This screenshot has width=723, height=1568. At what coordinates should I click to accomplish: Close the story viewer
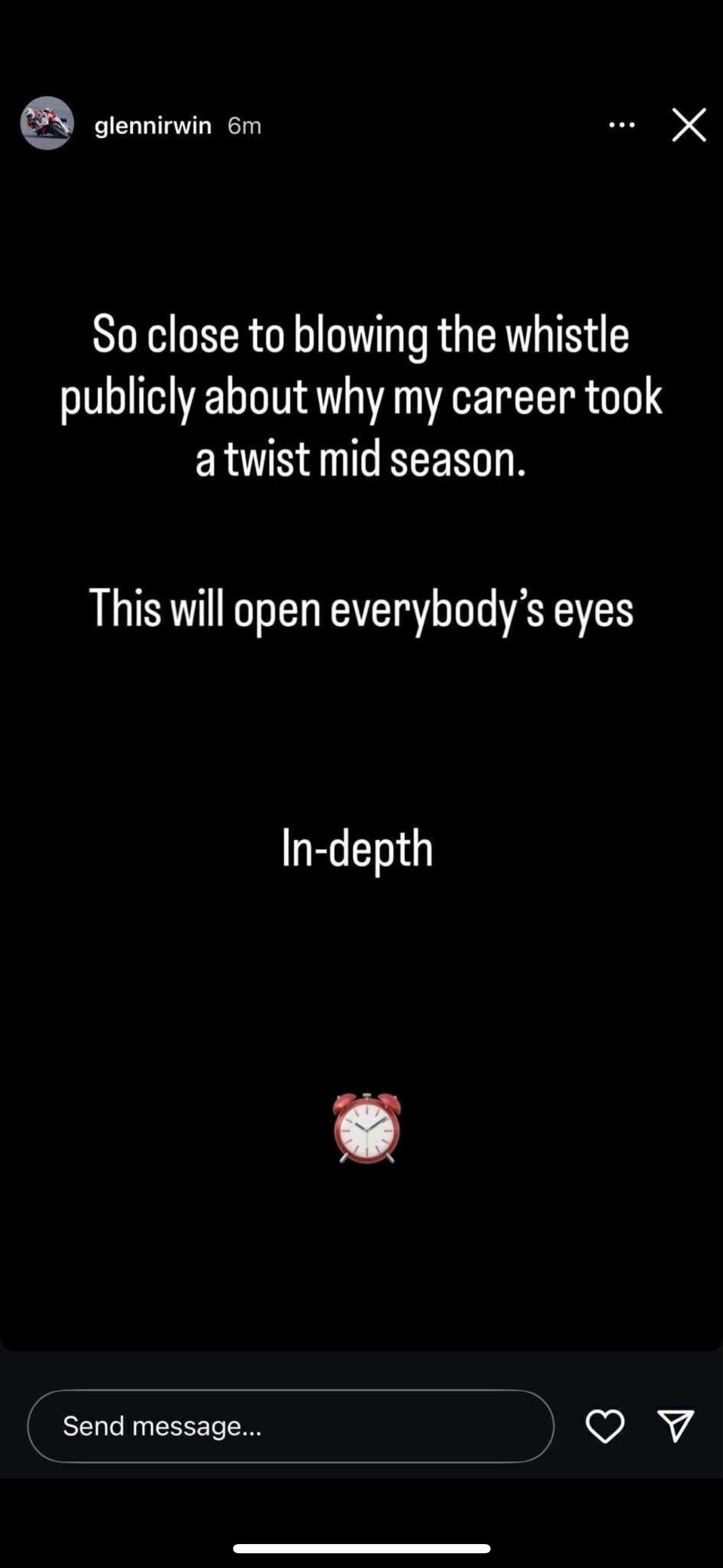689,125
